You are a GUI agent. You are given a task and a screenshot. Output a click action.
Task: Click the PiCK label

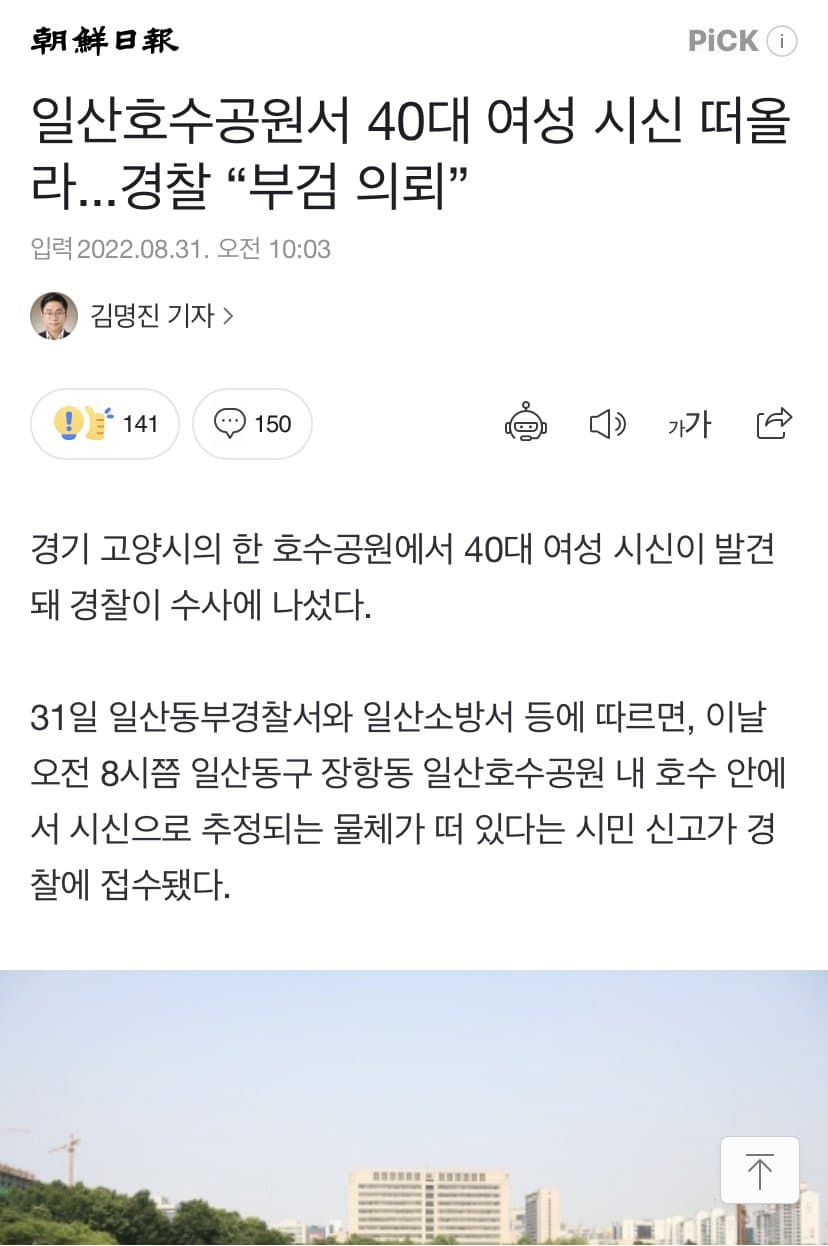[722, 41]
